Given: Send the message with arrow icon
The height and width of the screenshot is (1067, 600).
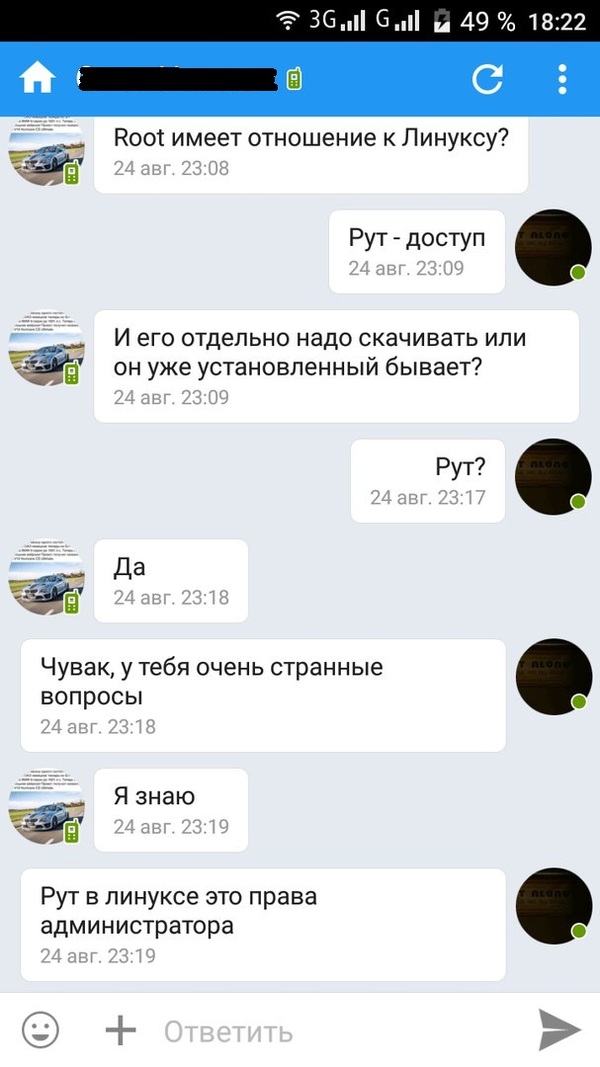Looking at the screenshot, I should pyautogui.click(x=559, y=1029).
